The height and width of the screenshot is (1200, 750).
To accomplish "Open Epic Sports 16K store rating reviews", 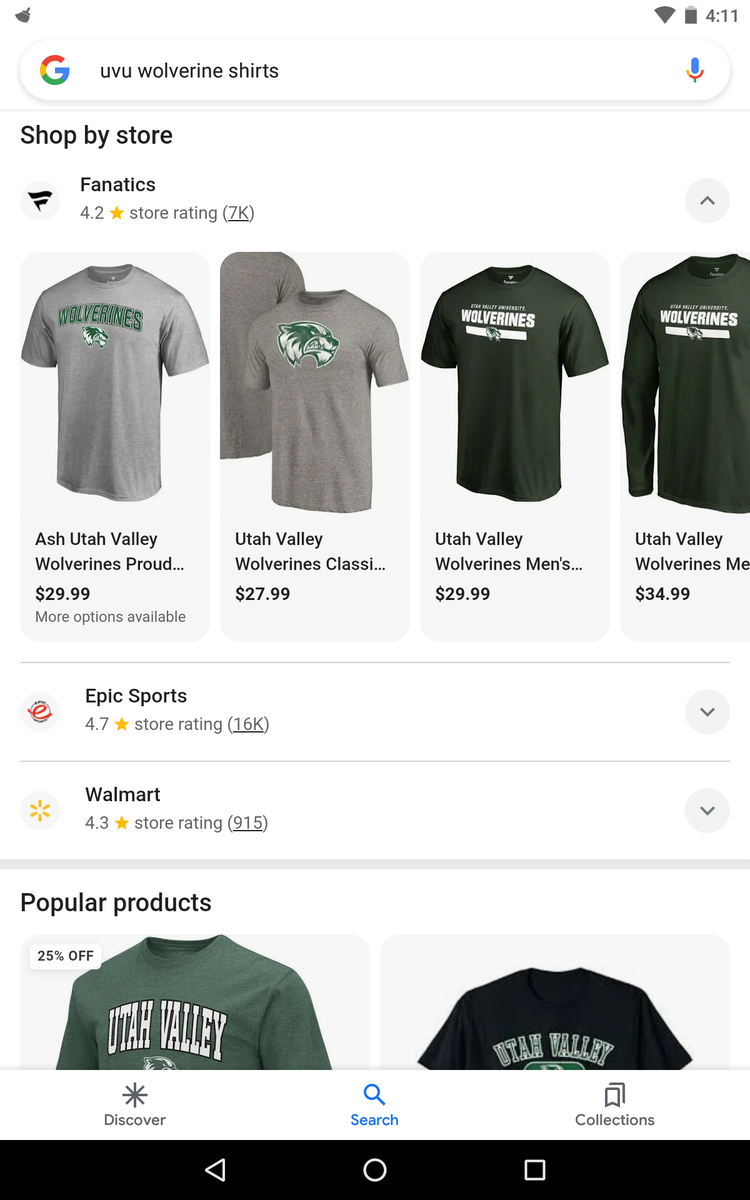I will (248, 724).
